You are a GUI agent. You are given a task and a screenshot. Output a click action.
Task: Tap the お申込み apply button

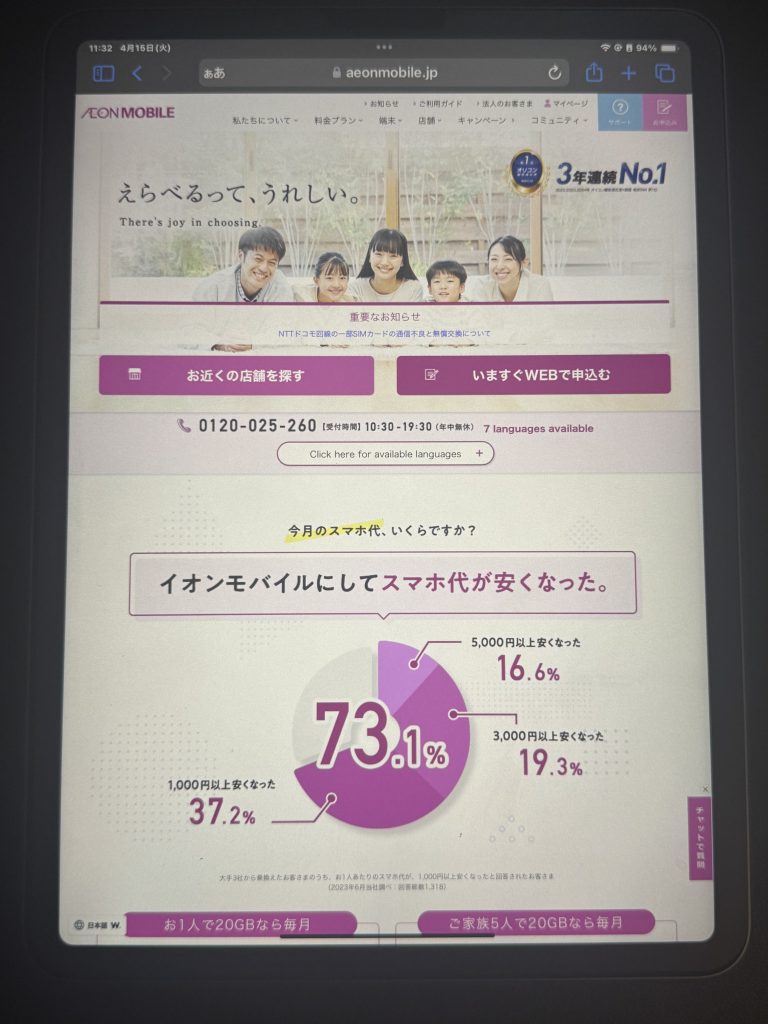click(x=664, y=112)
